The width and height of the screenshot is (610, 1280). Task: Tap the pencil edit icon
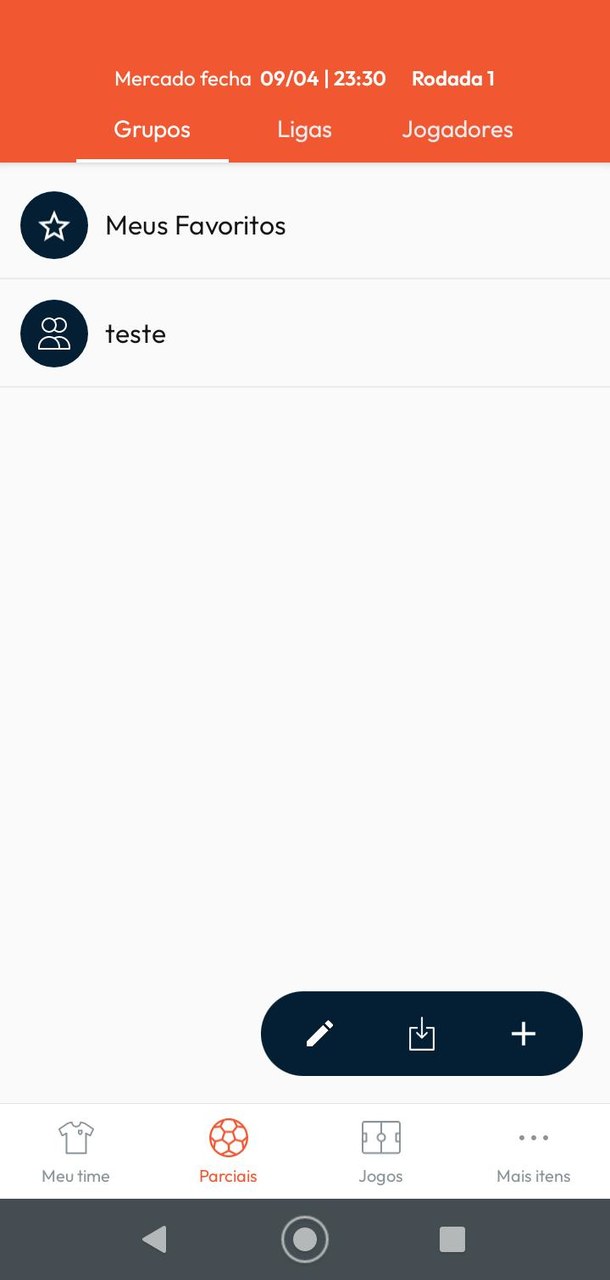pos(320,1034)
